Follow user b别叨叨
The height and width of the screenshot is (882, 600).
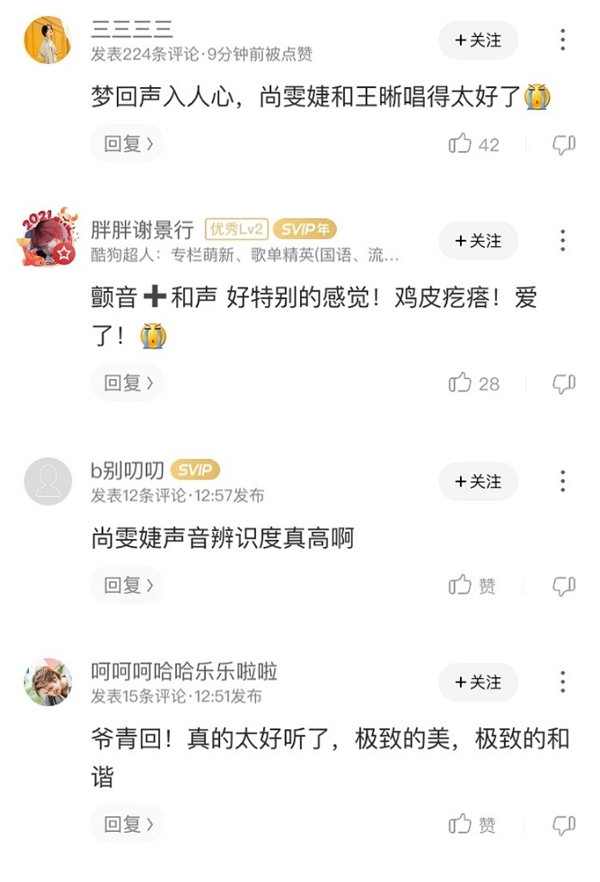[x=478, y=481]
